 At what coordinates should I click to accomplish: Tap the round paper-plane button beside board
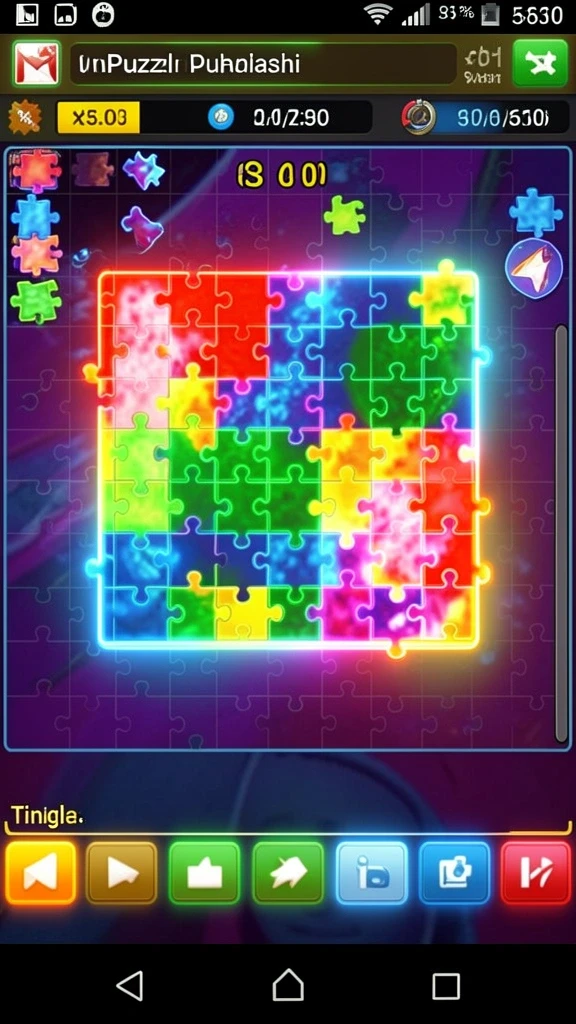(535, 268)
